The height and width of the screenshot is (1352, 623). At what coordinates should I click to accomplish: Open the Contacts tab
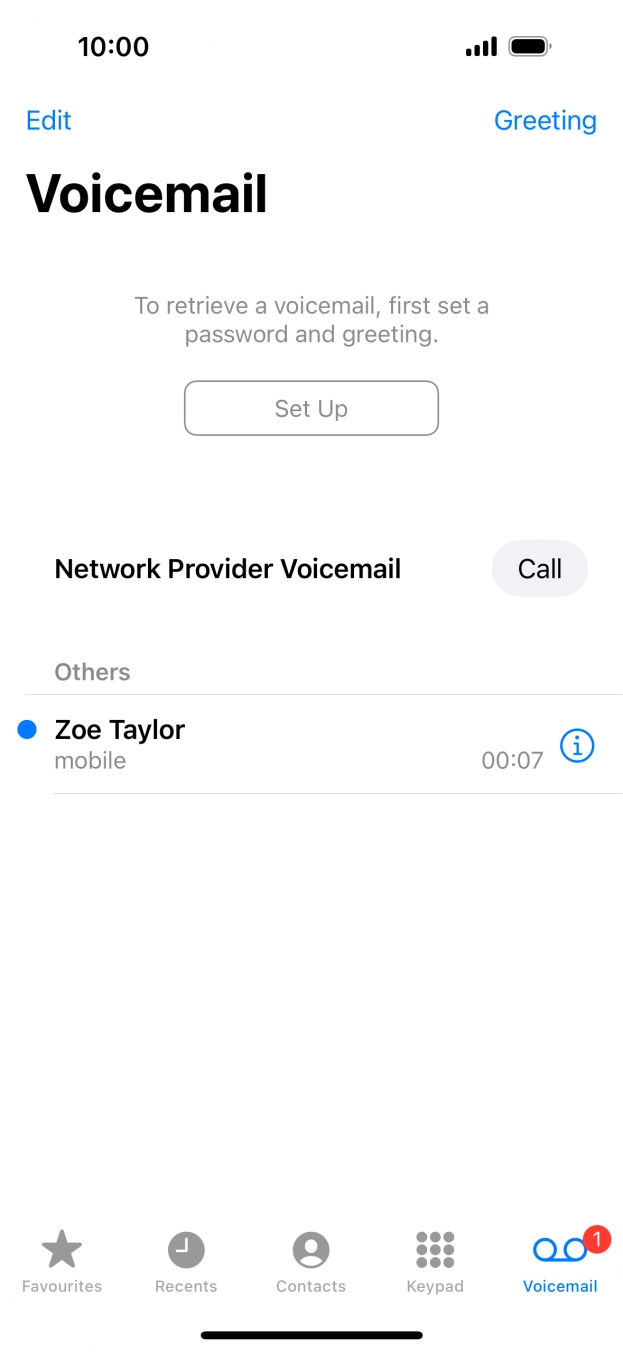tap(311, 1262)
